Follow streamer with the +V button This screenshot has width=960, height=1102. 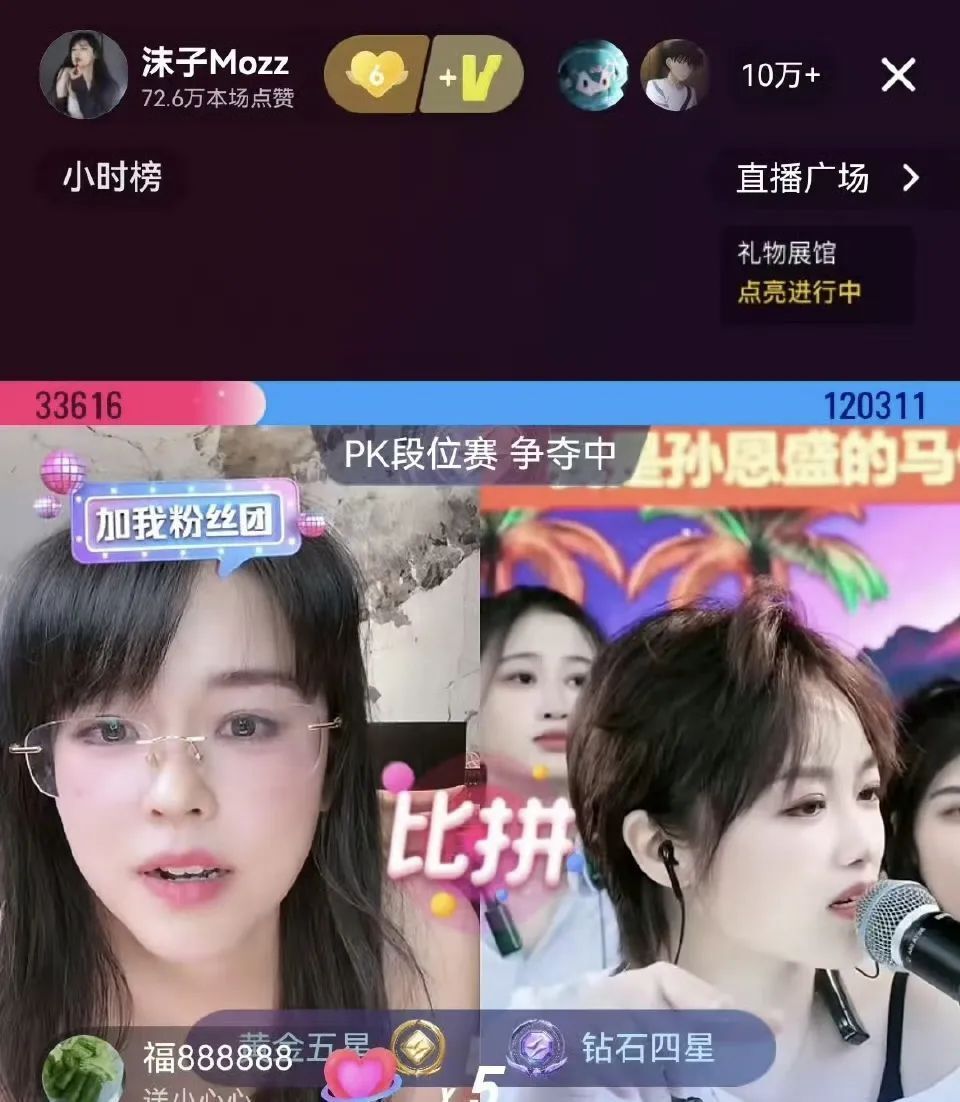(472, 75)
